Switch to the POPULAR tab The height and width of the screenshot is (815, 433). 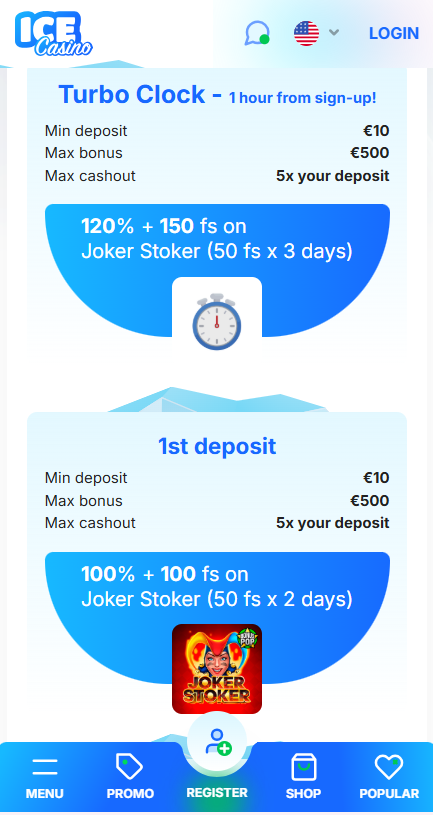(x=389, y=778)
